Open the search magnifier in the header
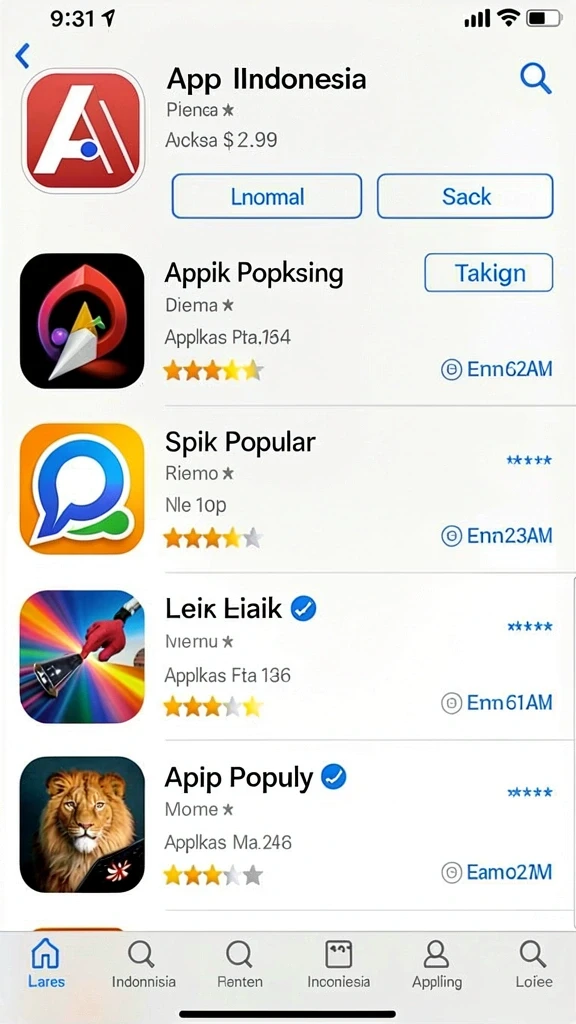Screen dimensions: 576x1024 pyautogui.click(x=536, y=79)
